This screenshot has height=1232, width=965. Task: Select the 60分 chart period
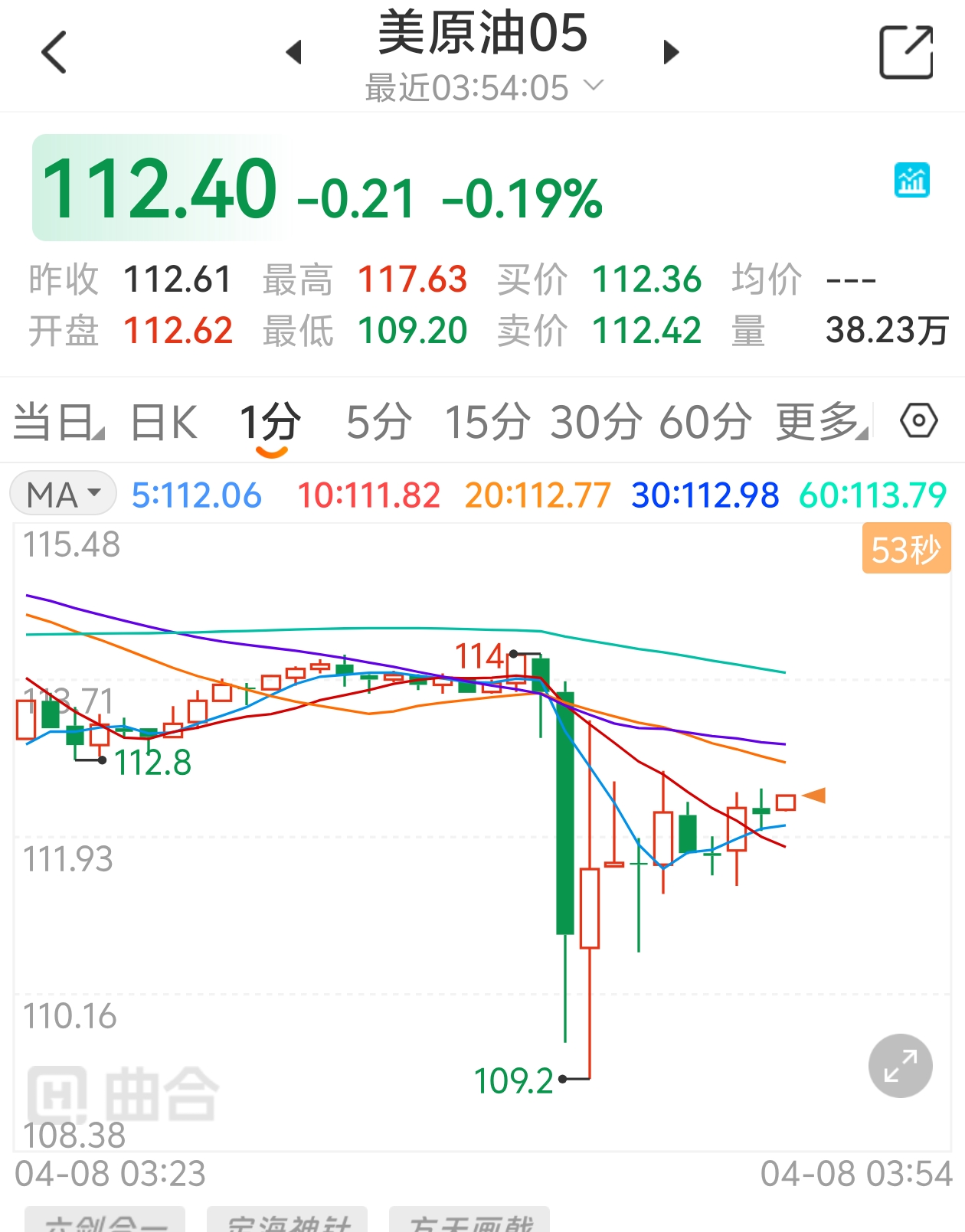pos(705,422)
